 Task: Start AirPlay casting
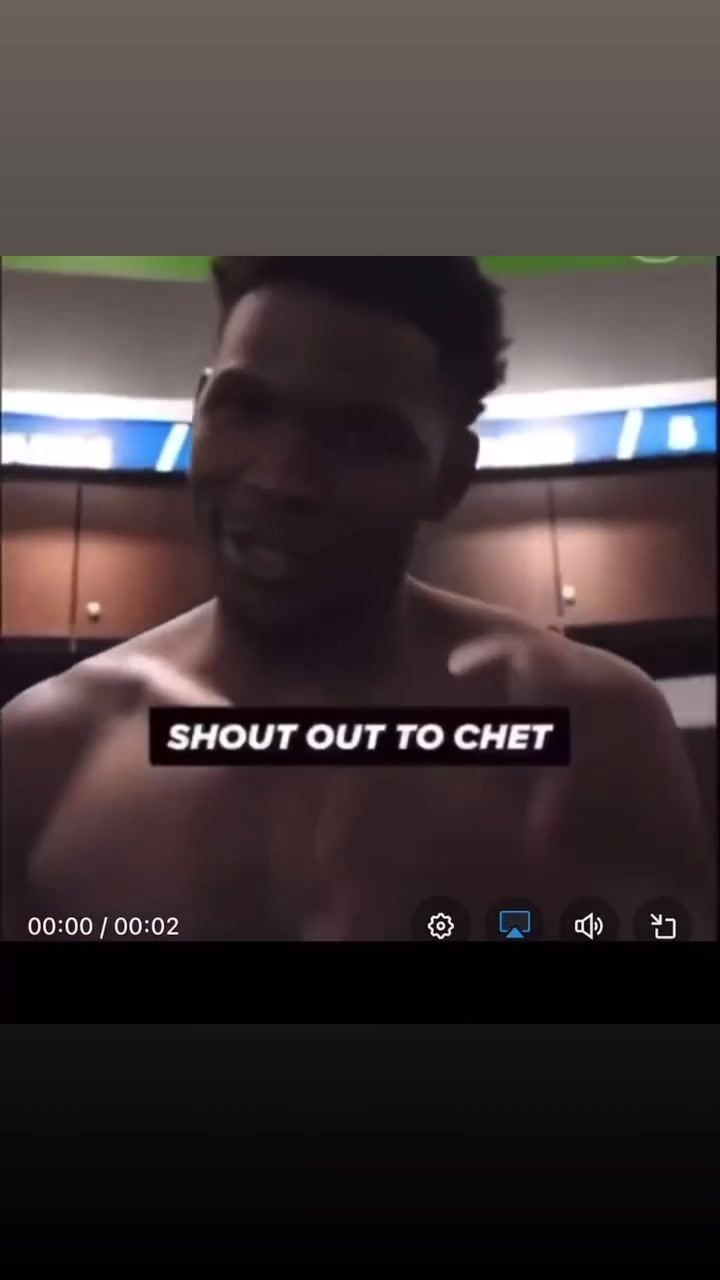tap(515, 925)
